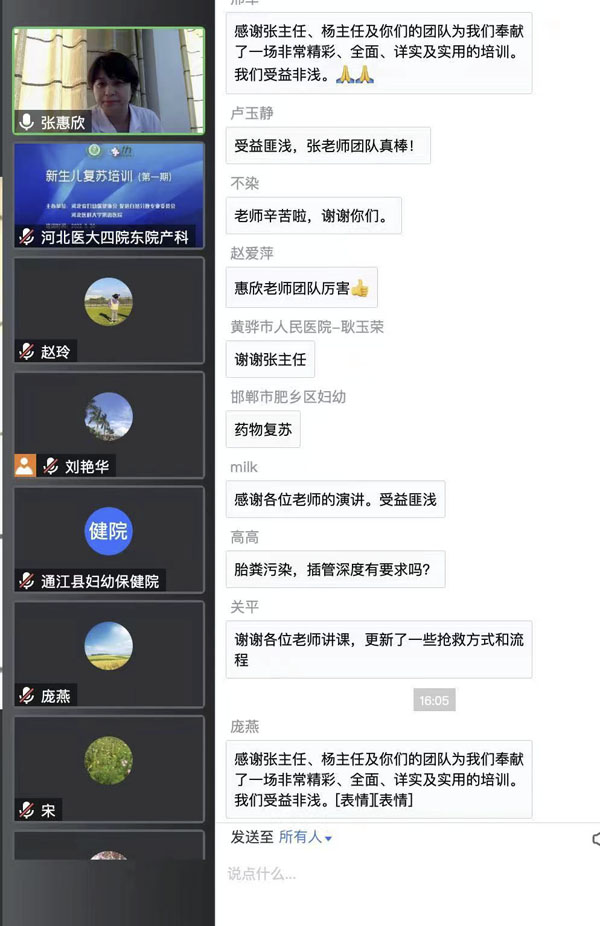
Task: Select participant tile 赵玲
Action: pyautogui.click(x=108, y=310)
